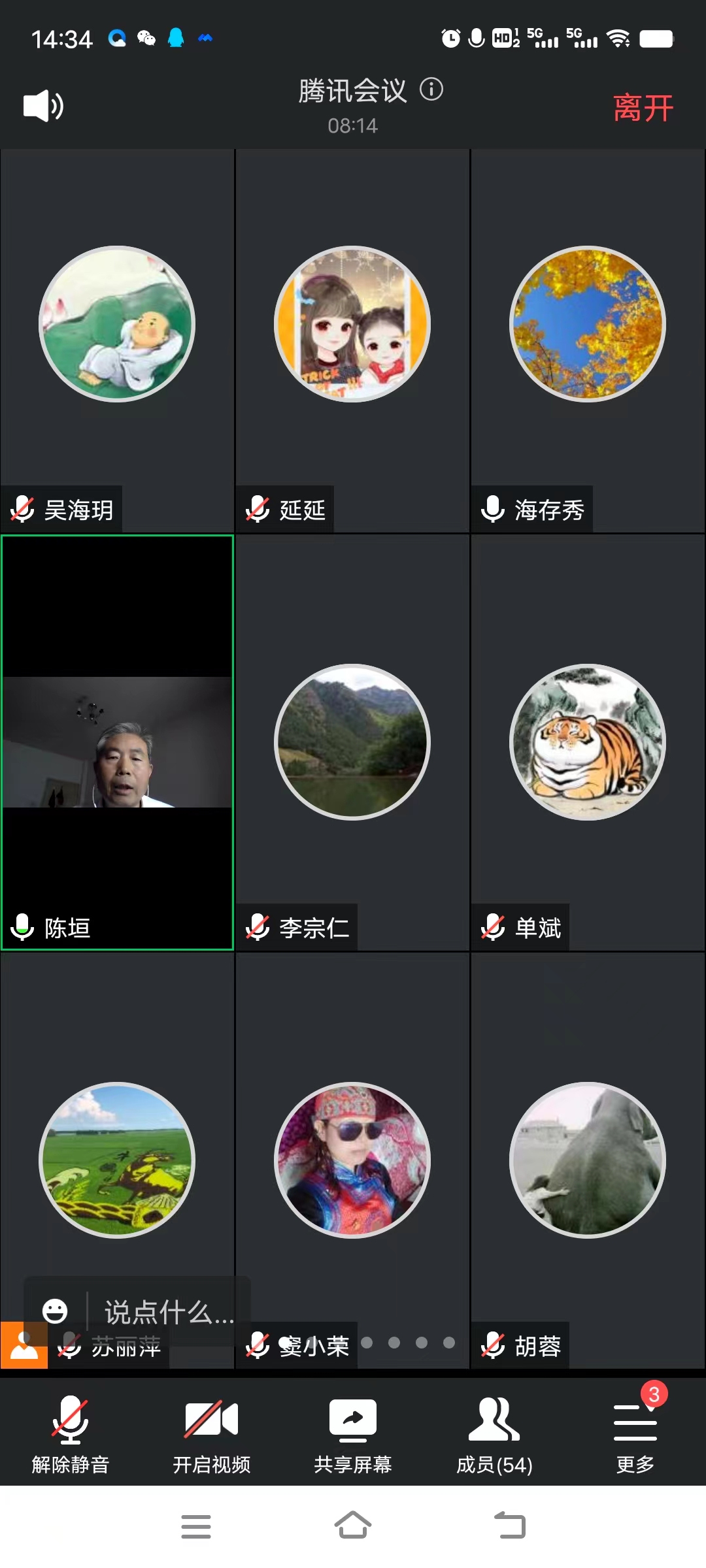
Task: Select 陈垣's video tile
Action: (118, 742)
